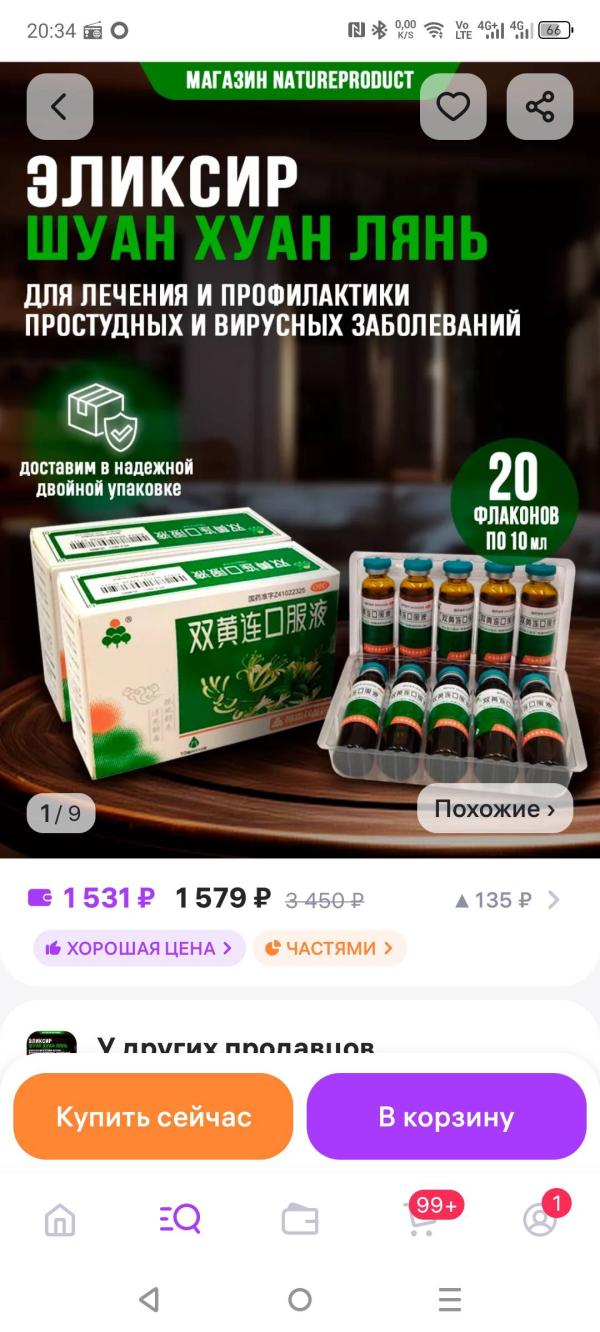Open the ХОРОШАЯ ЦЕНА chip
The width and height of the screenshot is (600, 1332).
(140, 948)
